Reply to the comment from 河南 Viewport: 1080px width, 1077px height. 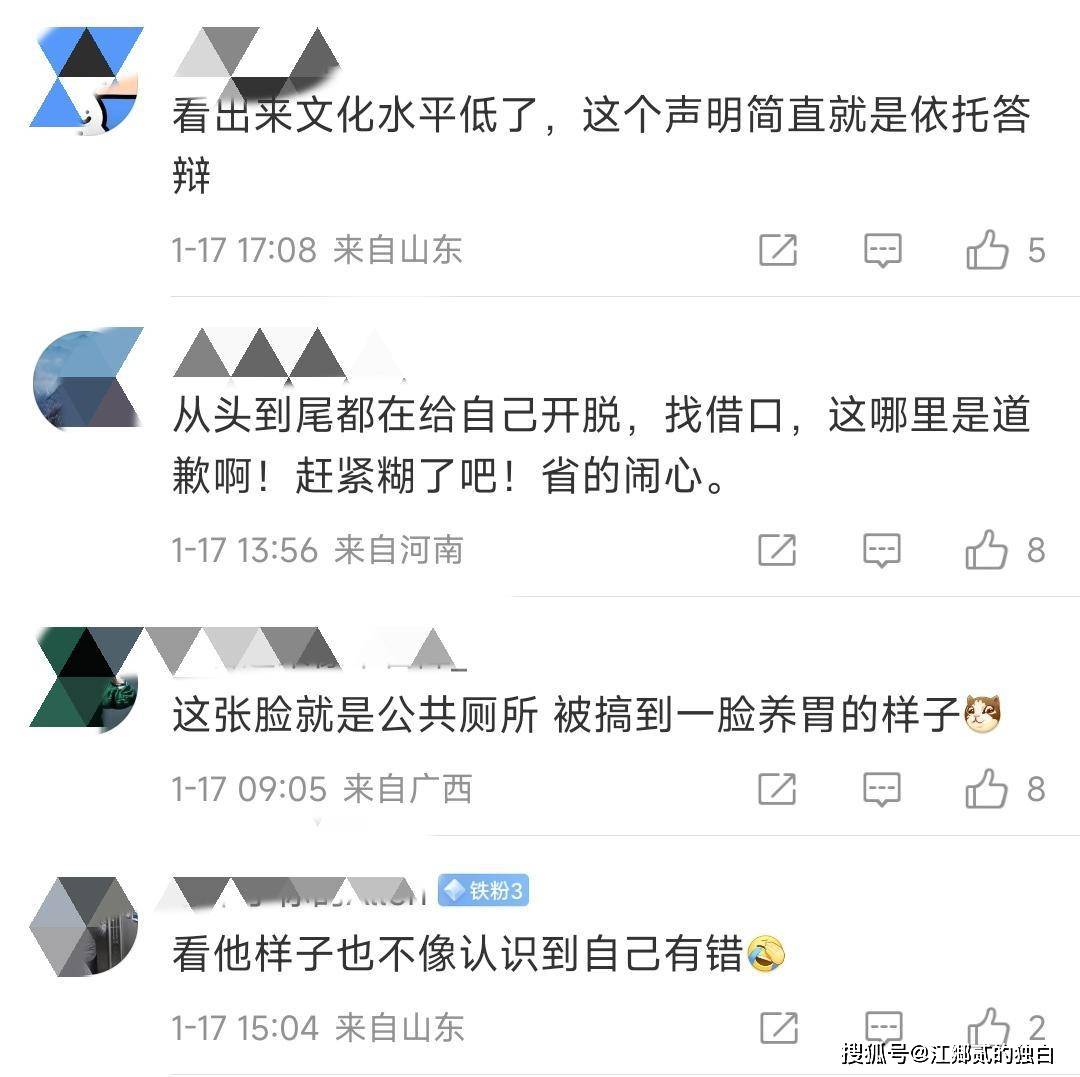(882, 550)
